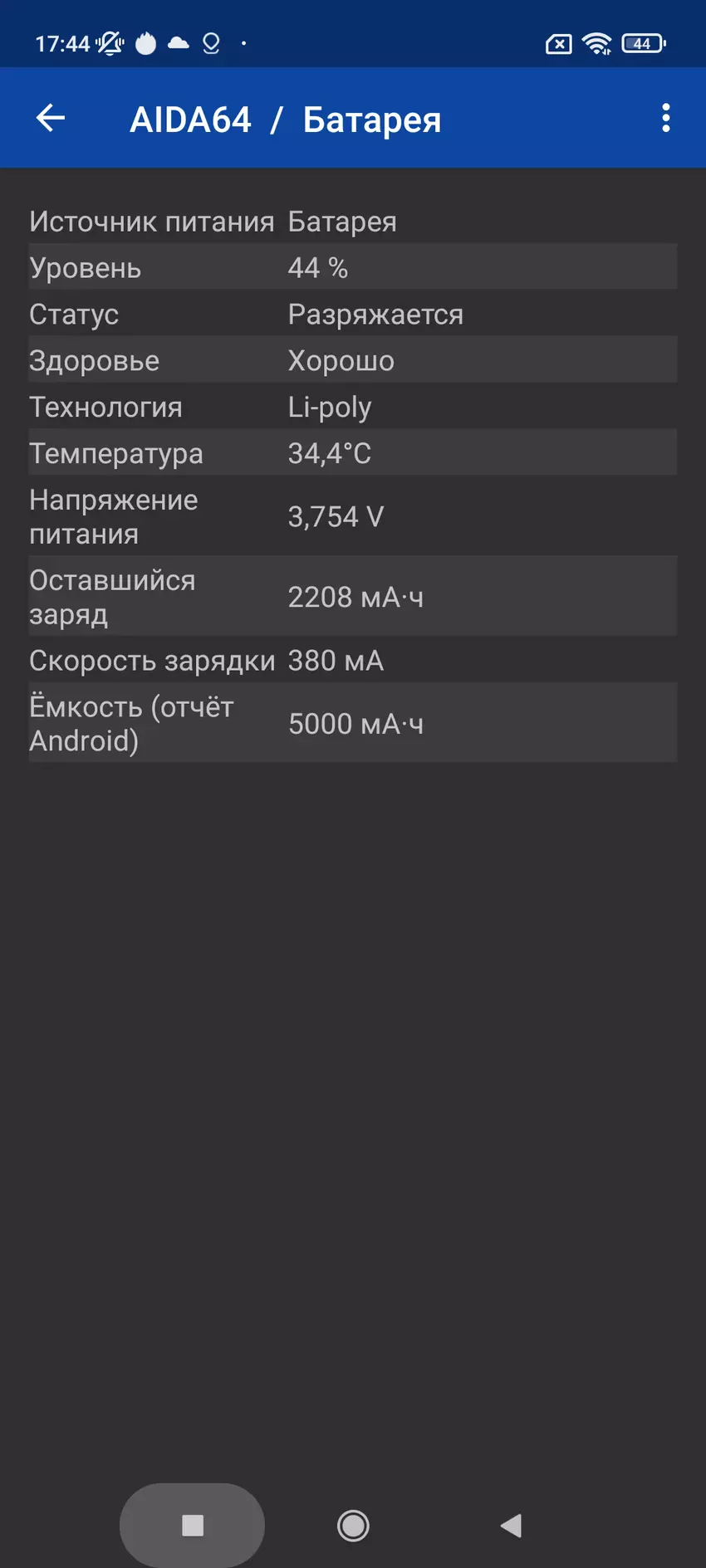706x1568 pixels.
Task: Go to the home screen
Action: pyautogui.click(x=353, y=1525)
